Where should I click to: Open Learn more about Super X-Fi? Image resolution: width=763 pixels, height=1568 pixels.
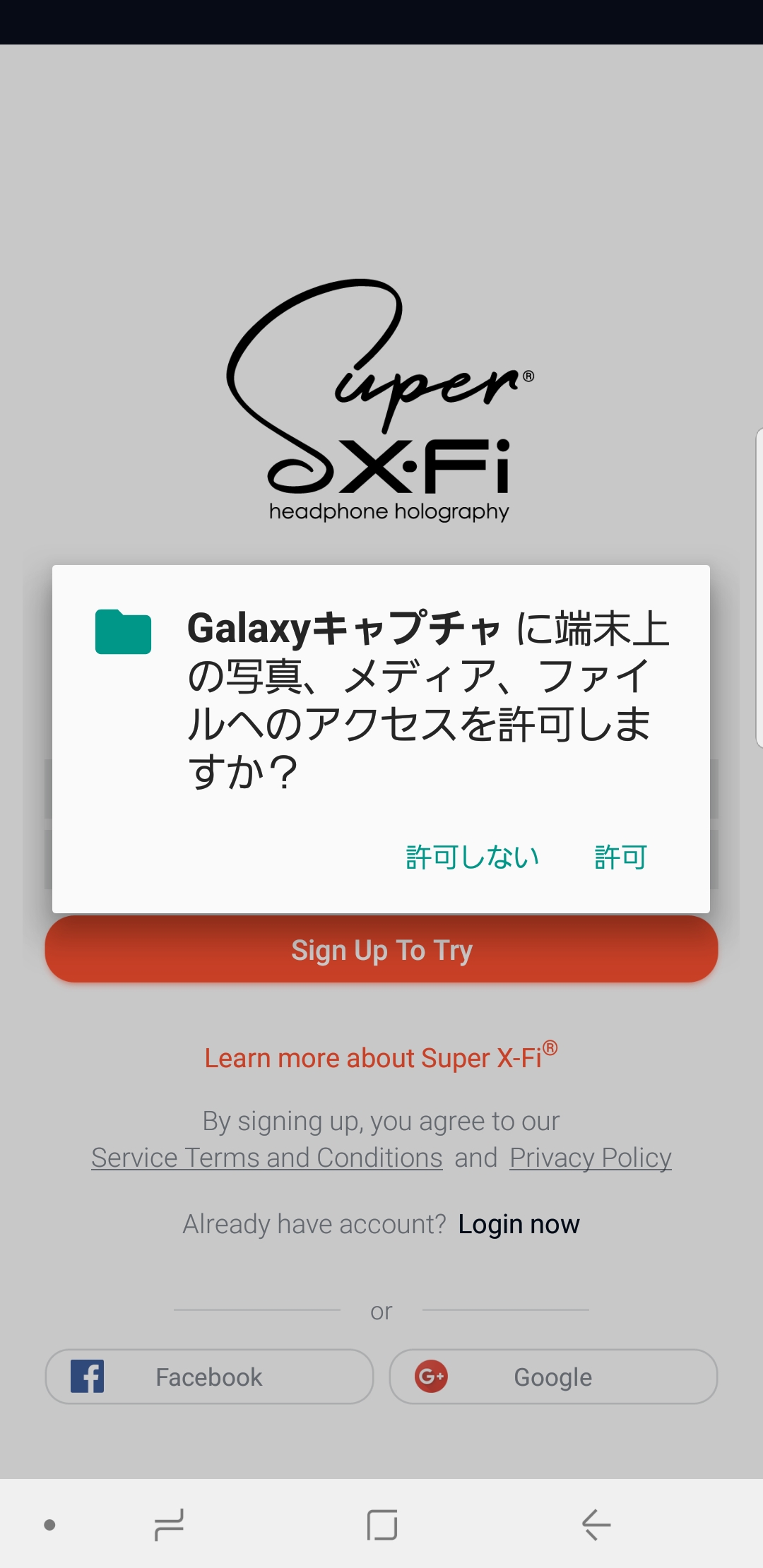pyautogui.click(x=381, y=1057)
